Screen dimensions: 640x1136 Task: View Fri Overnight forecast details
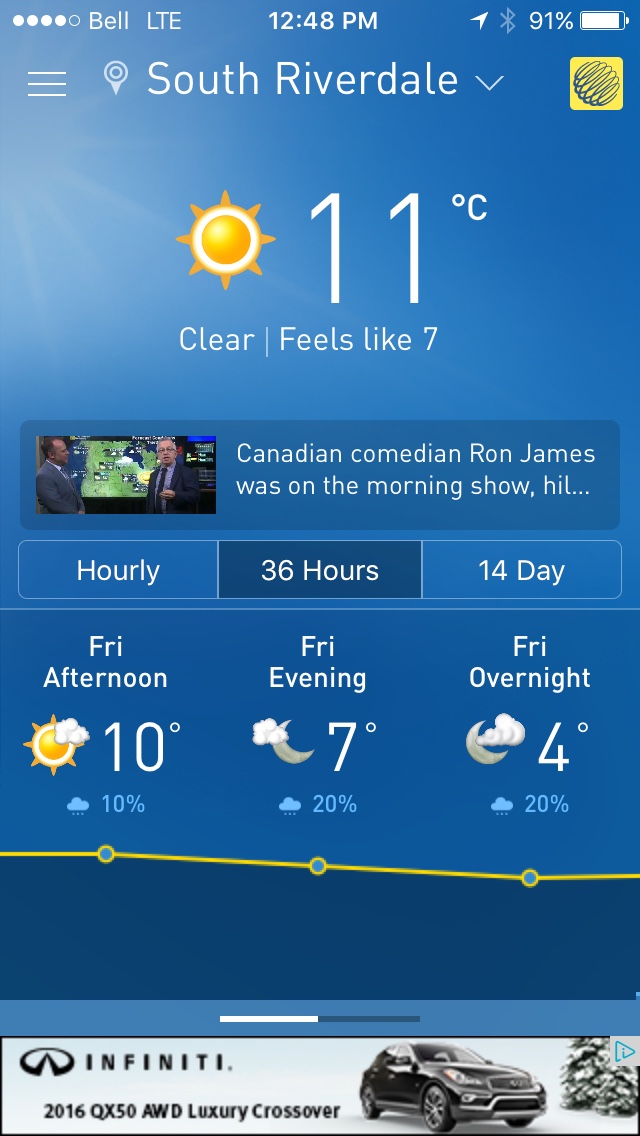pyautogui.click(x=530, y=725)
